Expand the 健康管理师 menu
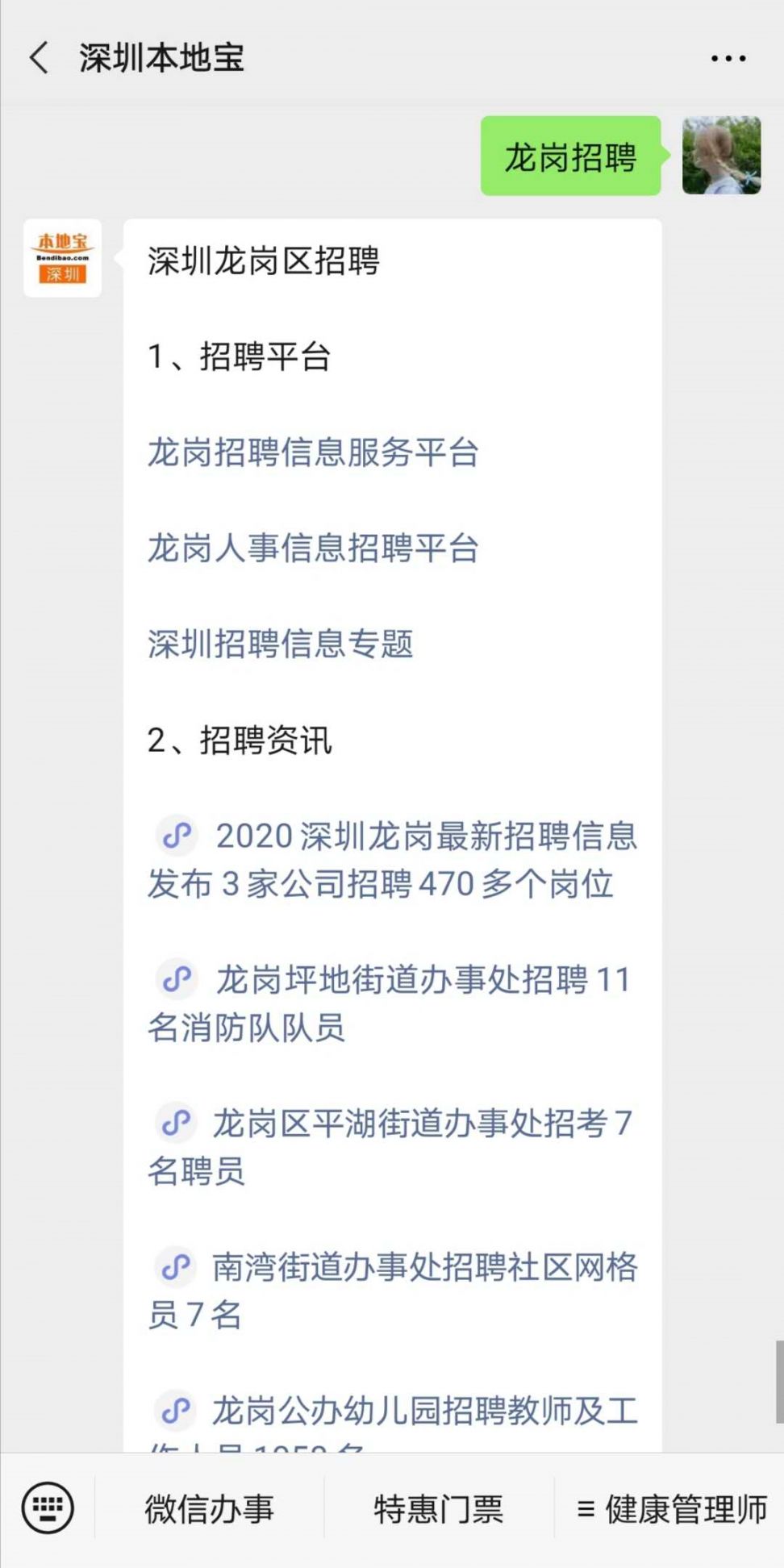Viewport: 784px width, 1568px height. [671, 1509]
